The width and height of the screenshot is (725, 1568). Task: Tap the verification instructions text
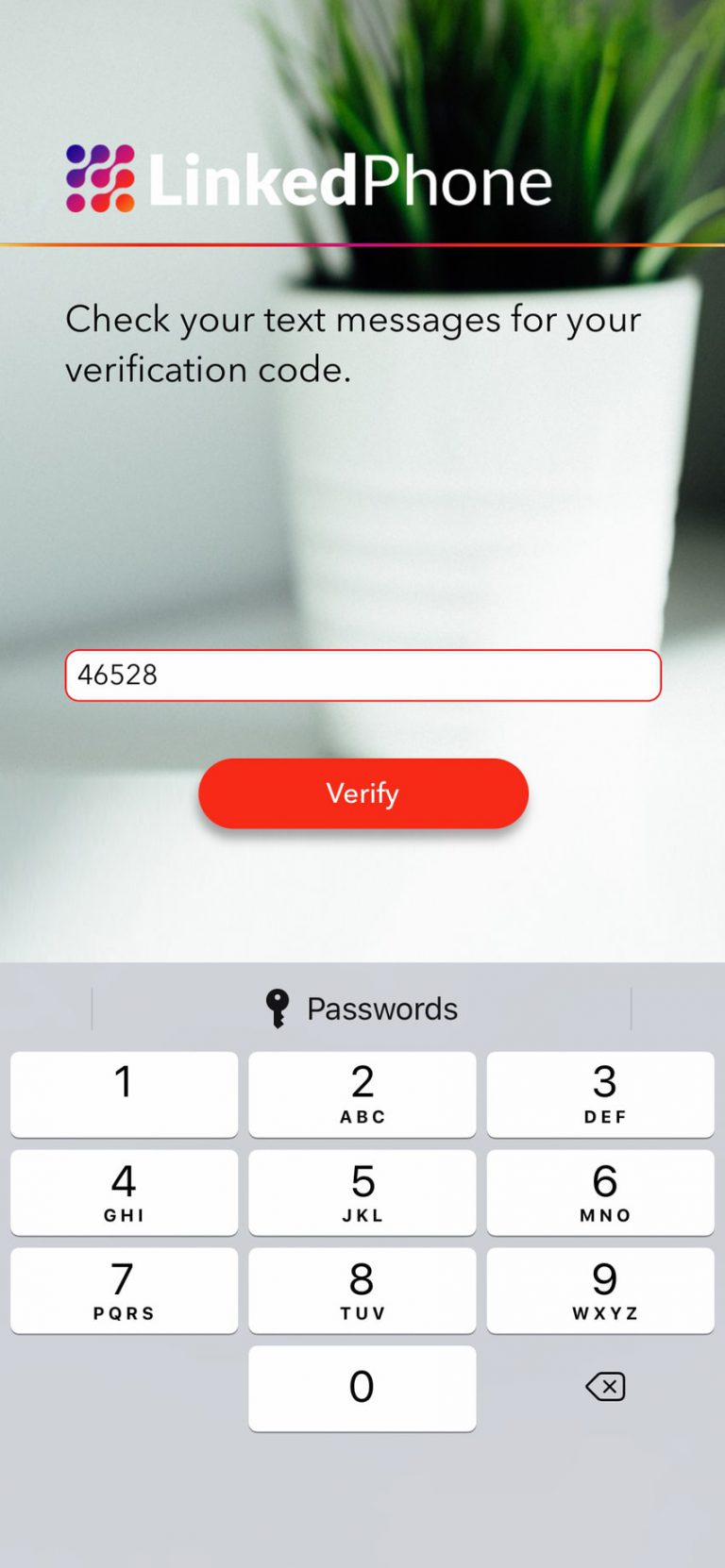click(x=352, y=343)
